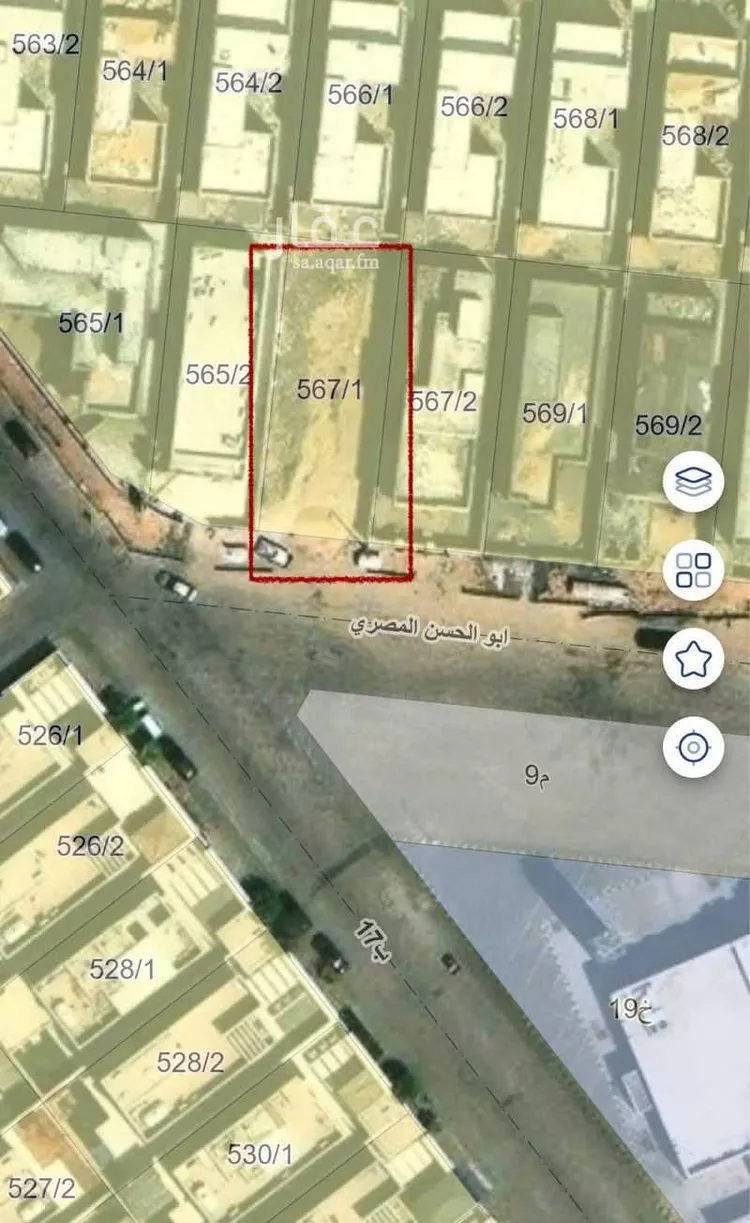This screenshot has width=750, height=1223.
Task: Tap the star favorites button
Action: (x=693, y=659)
